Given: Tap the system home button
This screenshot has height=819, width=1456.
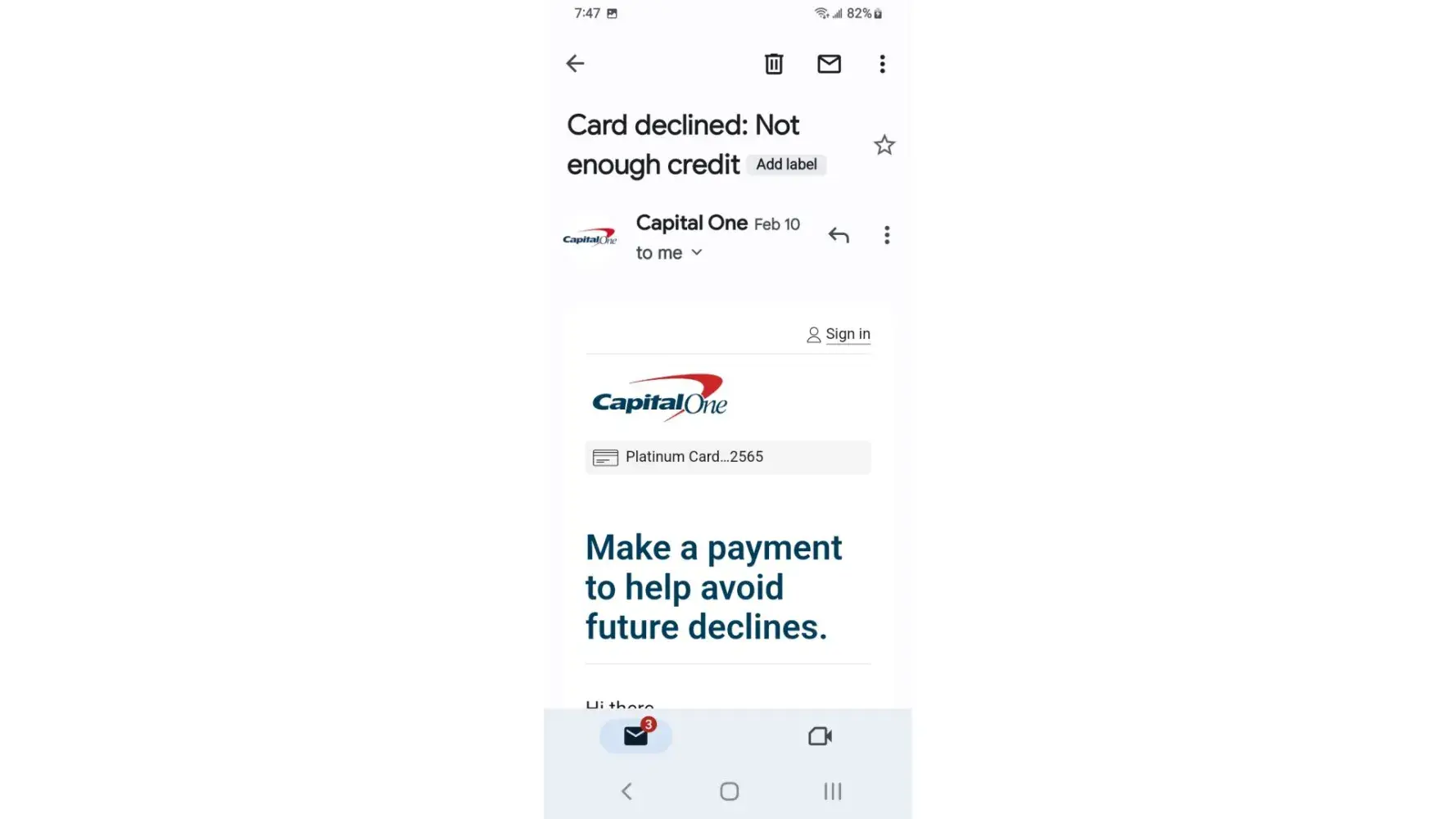Looking at the screenshot, I should click(x=729, y=791).
